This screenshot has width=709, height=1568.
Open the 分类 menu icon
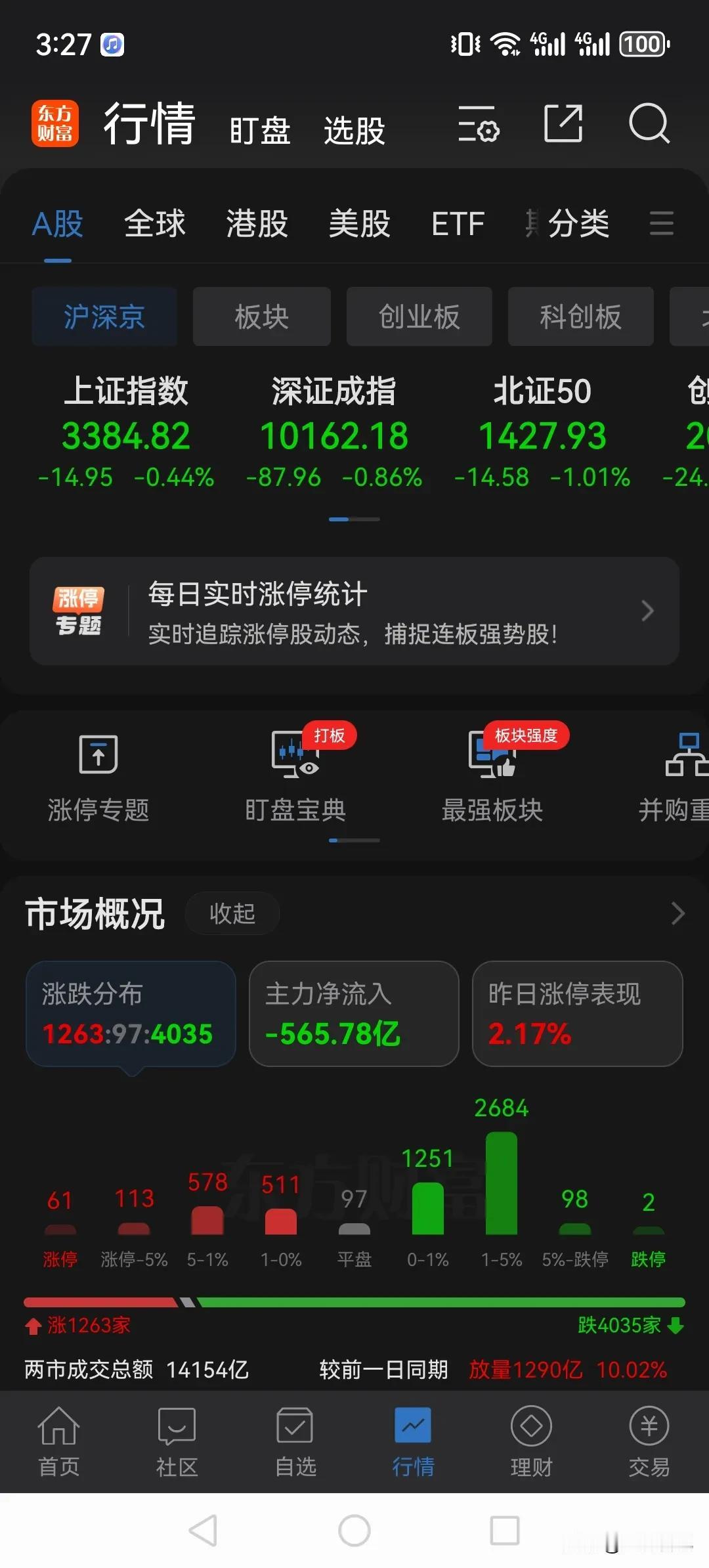tap(661, 223)
